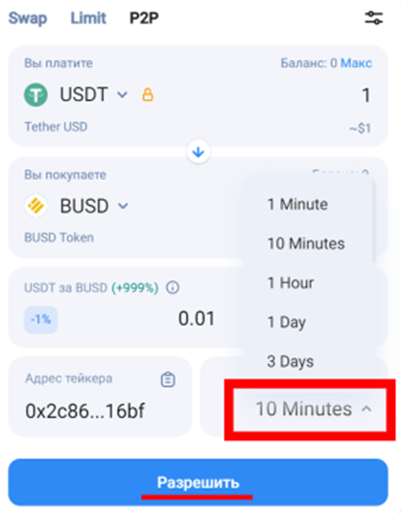Tap the -1% rate chip
The image size is (401, 513).
point(41,320)
